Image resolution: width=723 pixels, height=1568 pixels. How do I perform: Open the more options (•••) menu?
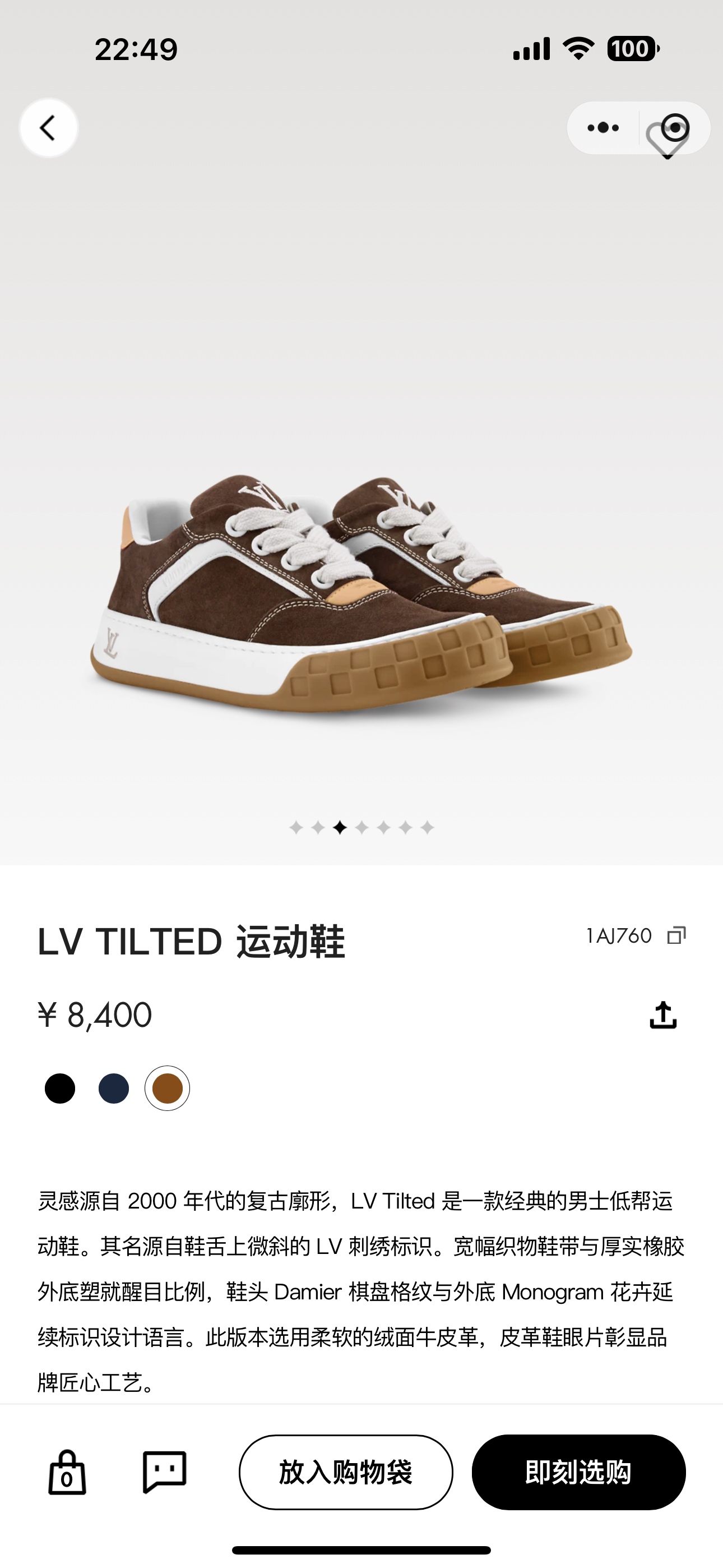603,128
